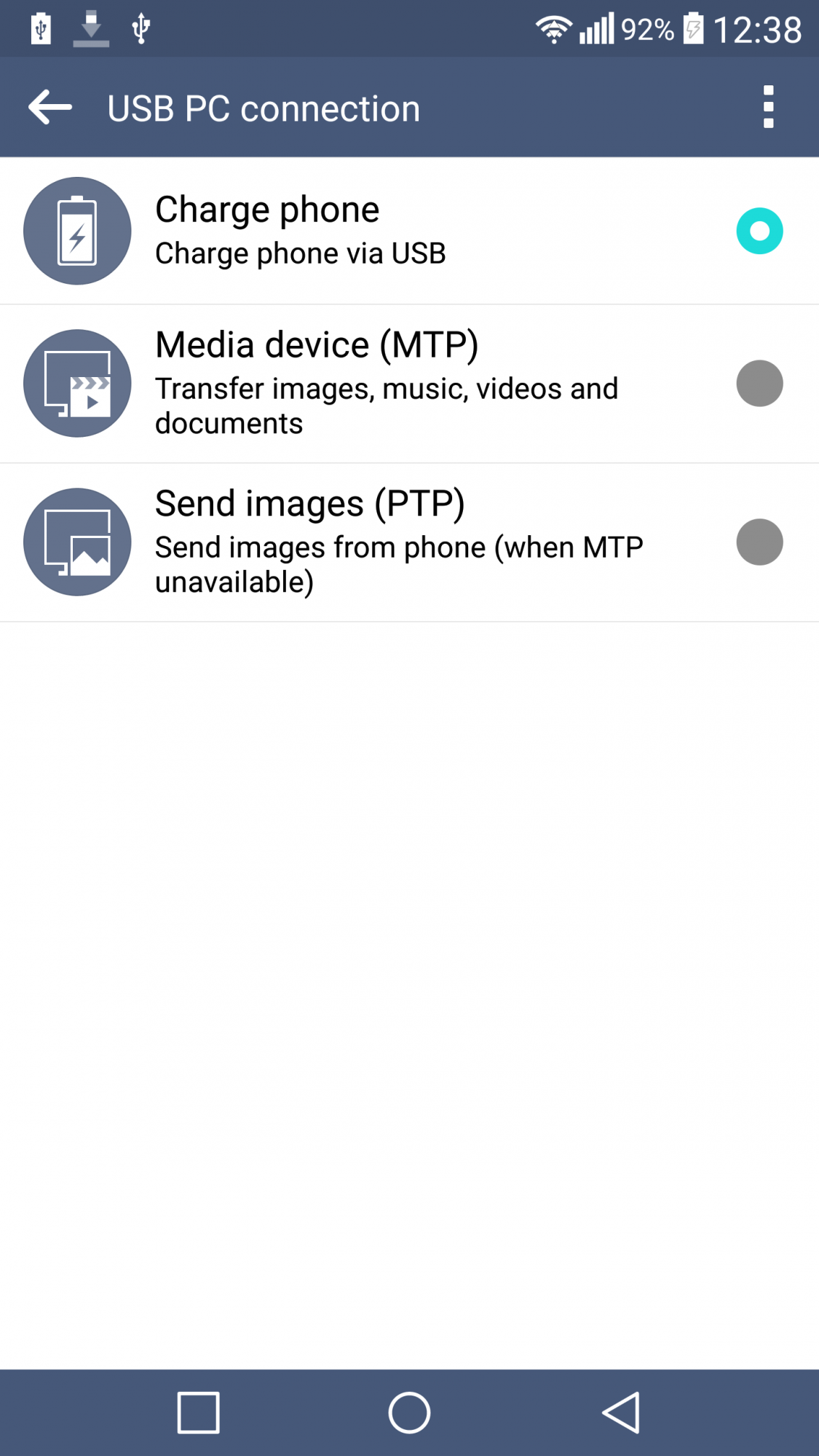Open recent apps from the navigation bar
The image size is (819, 1456).
point(198,1413)
